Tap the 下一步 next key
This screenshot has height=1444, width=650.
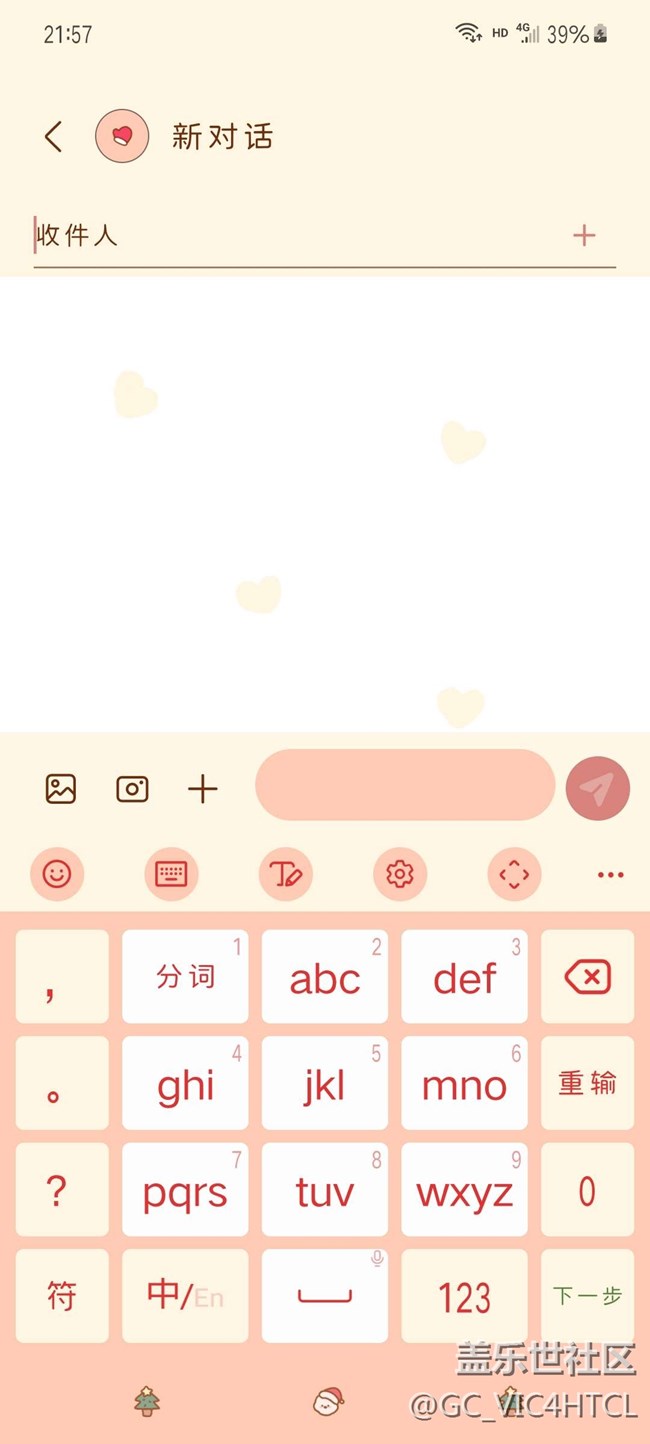point(587,1296)
